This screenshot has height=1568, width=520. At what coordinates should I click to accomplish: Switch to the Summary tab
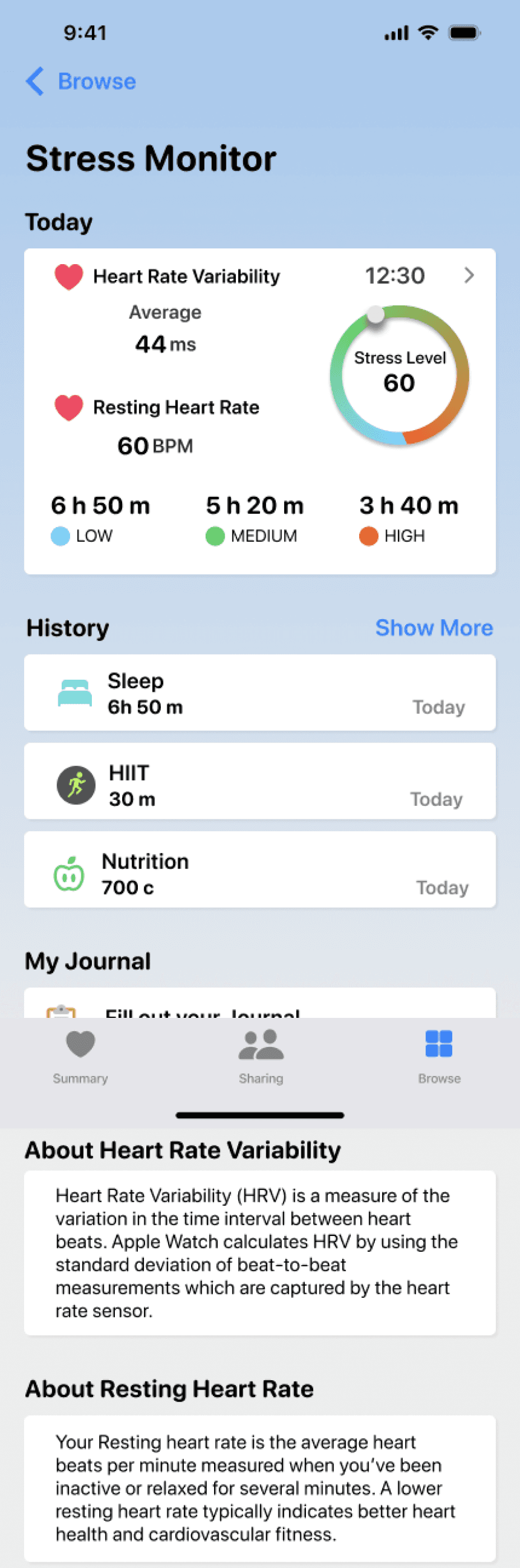pyautogui.click(x=80, y=1057)
